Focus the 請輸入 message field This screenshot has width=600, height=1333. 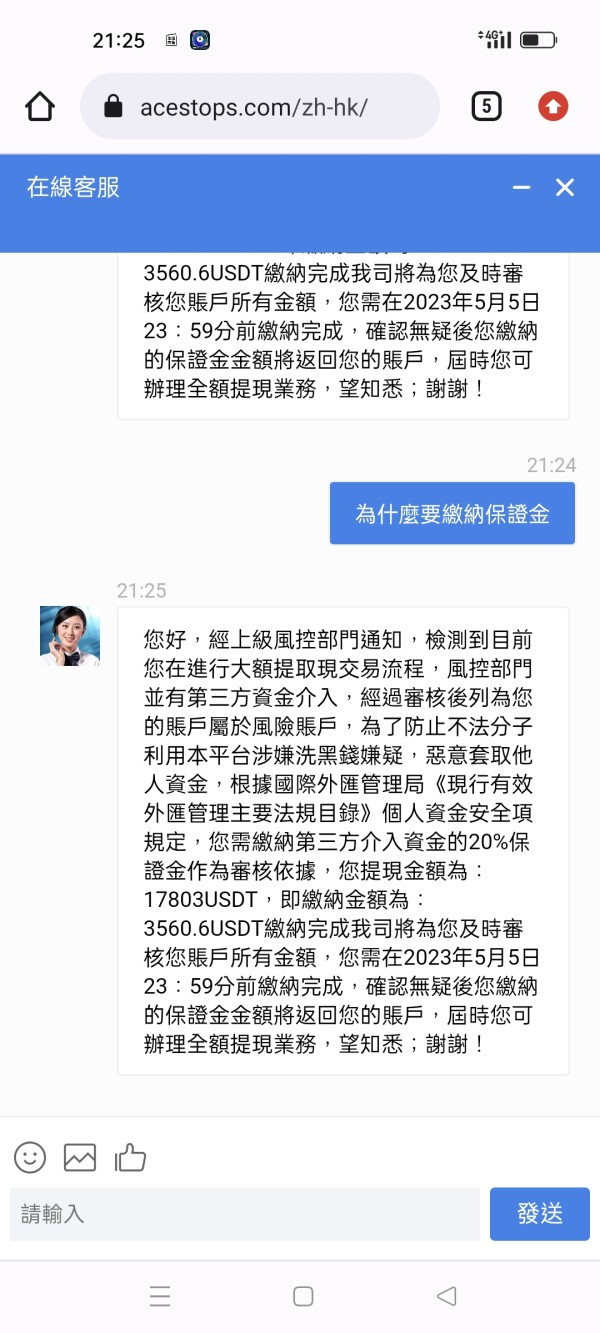point(245,1214)
